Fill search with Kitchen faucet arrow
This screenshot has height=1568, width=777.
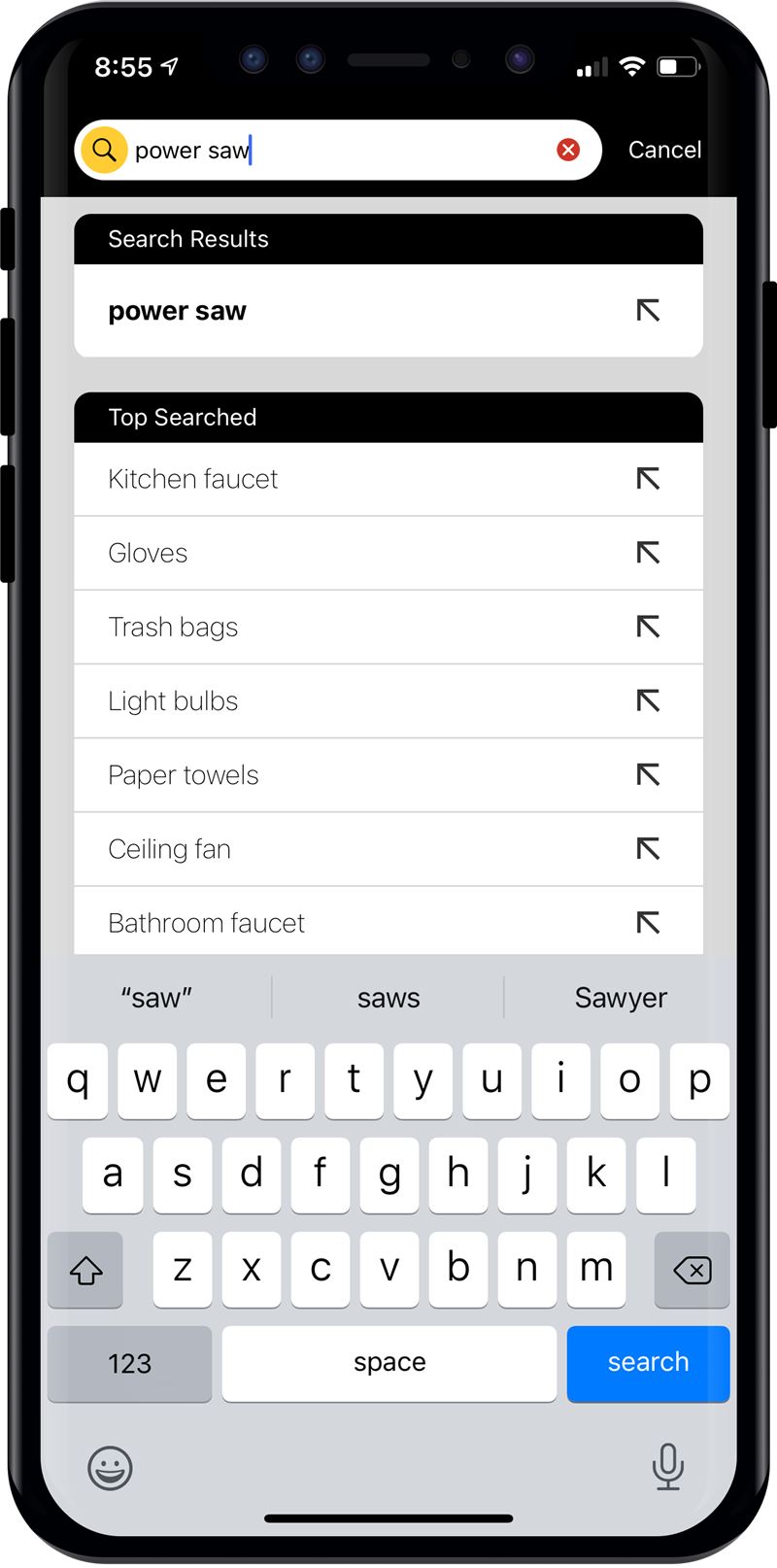[x=648, y=479]
